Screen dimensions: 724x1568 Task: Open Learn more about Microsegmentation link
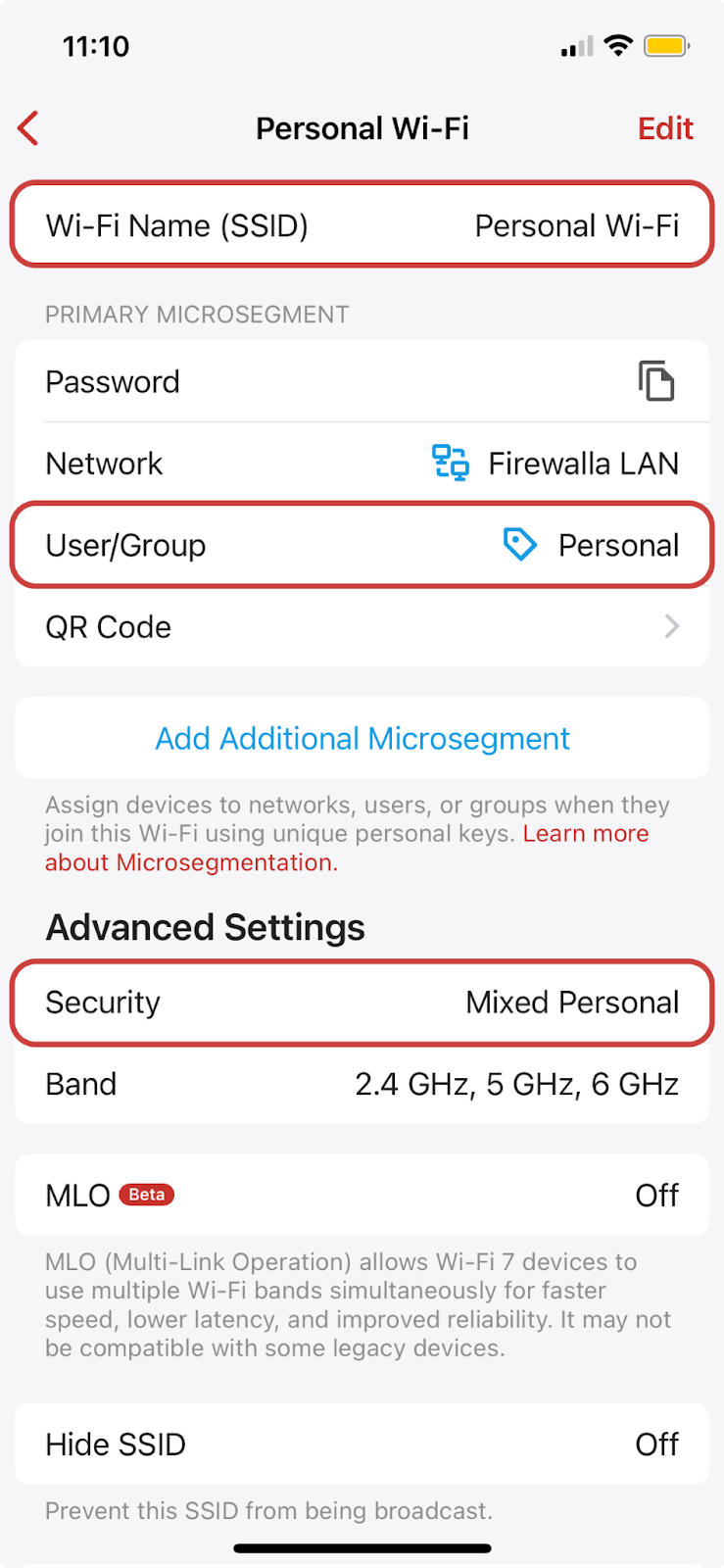point(585,834)
